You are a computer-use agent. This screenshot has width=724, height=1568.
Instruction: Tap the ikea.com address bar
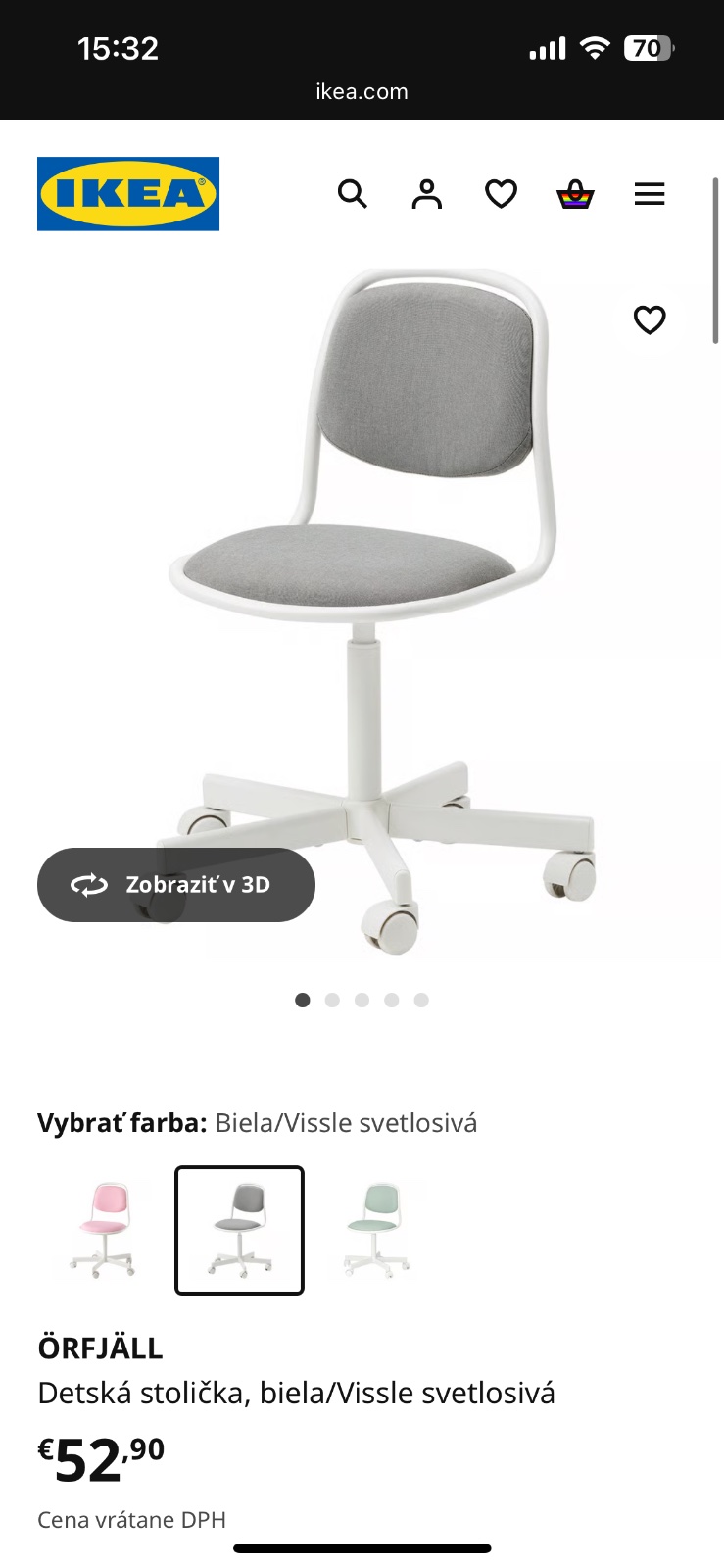tap(362, 92)
